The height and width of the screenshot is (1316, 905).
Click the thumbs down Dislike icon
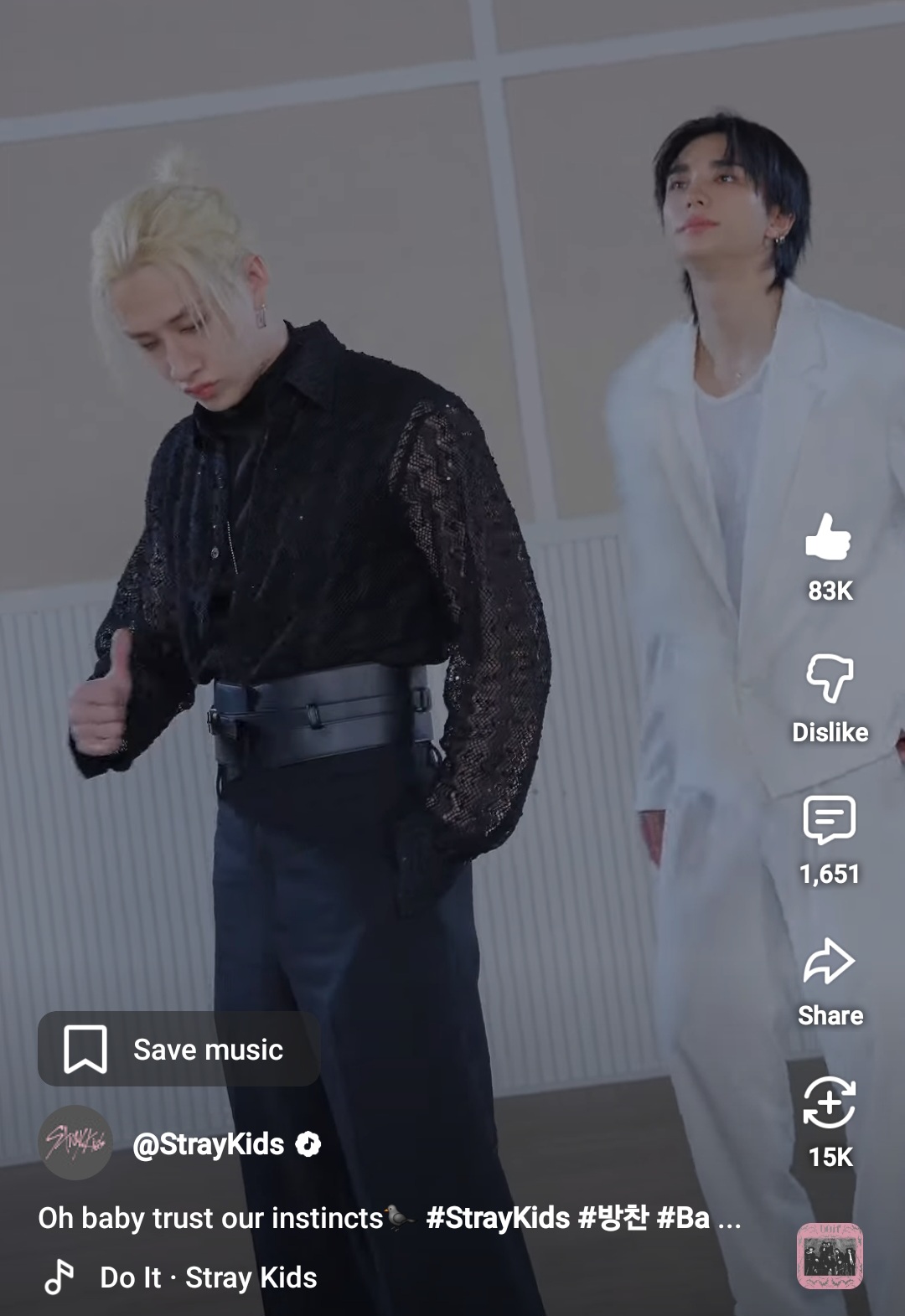pos(829,679)
